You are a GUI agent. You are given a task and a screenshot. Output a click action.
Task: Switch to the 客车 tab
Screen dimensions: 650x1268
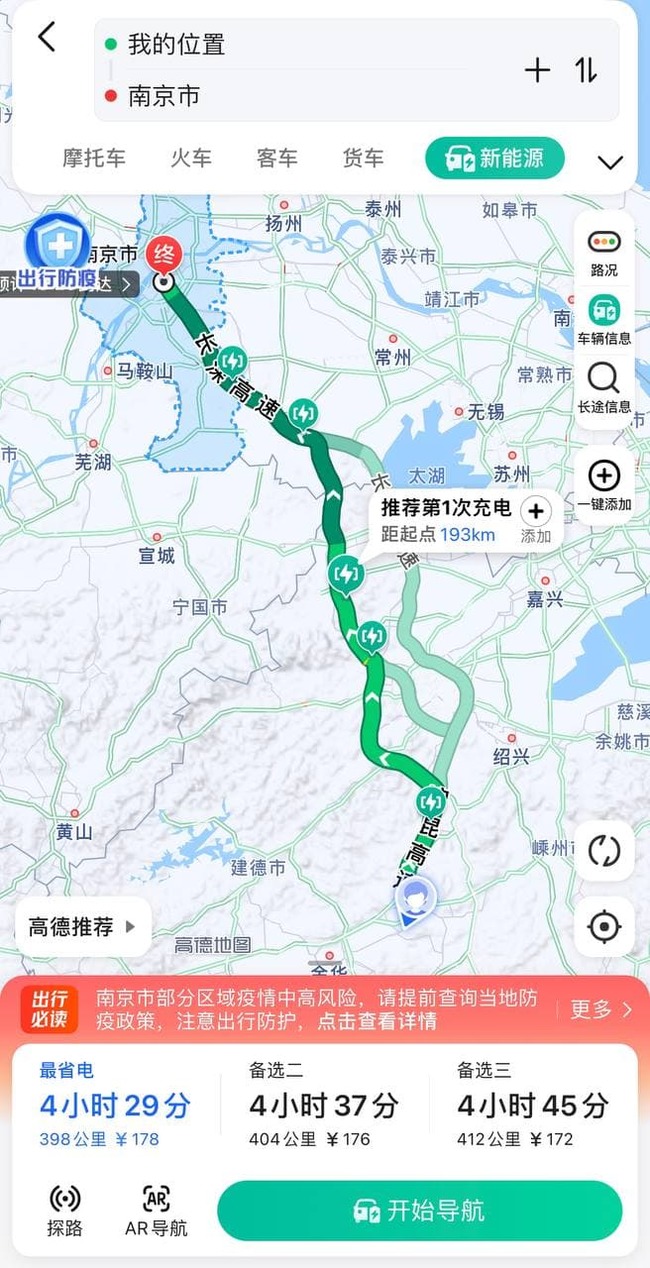[277, 158]
